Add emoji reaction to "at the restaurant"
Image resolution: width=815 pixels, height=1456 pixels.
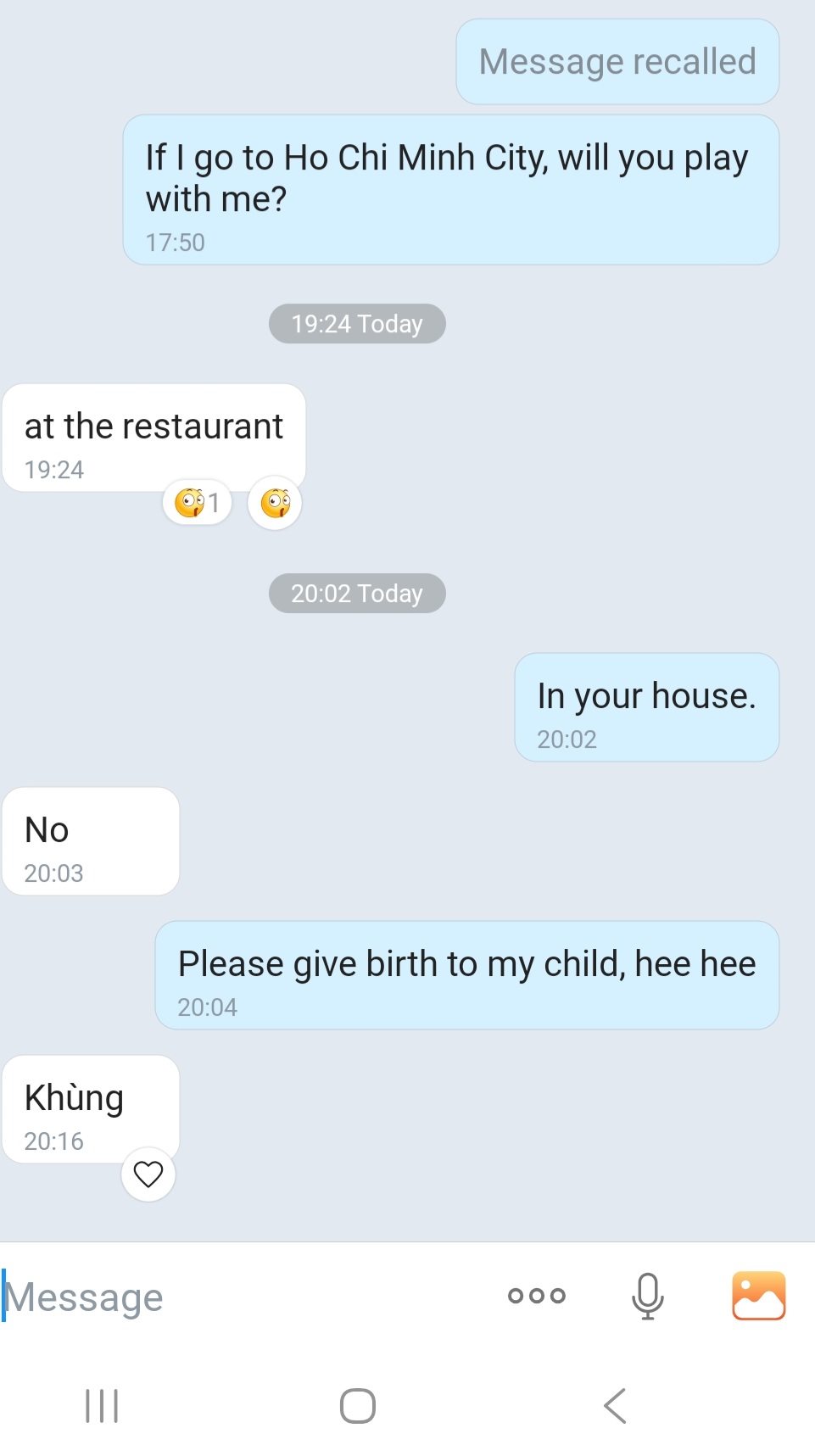(275, 504)
